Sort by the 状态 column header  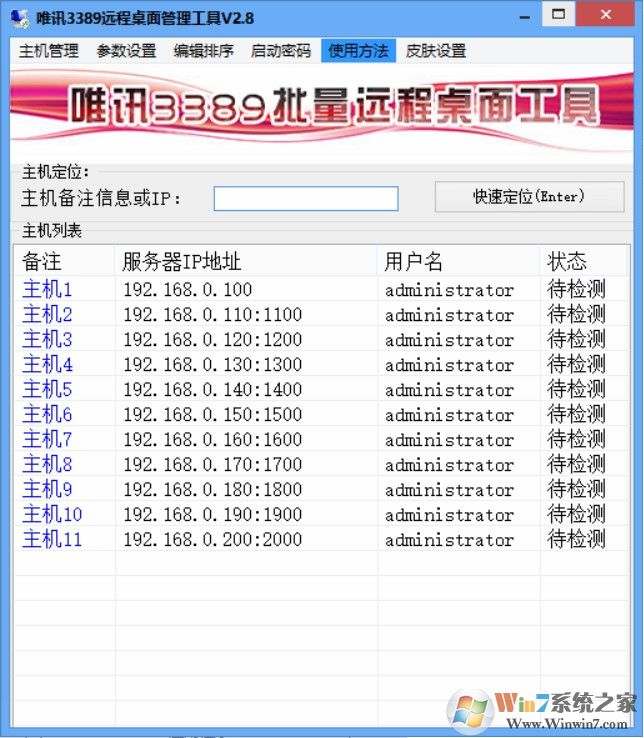(580, 262)
